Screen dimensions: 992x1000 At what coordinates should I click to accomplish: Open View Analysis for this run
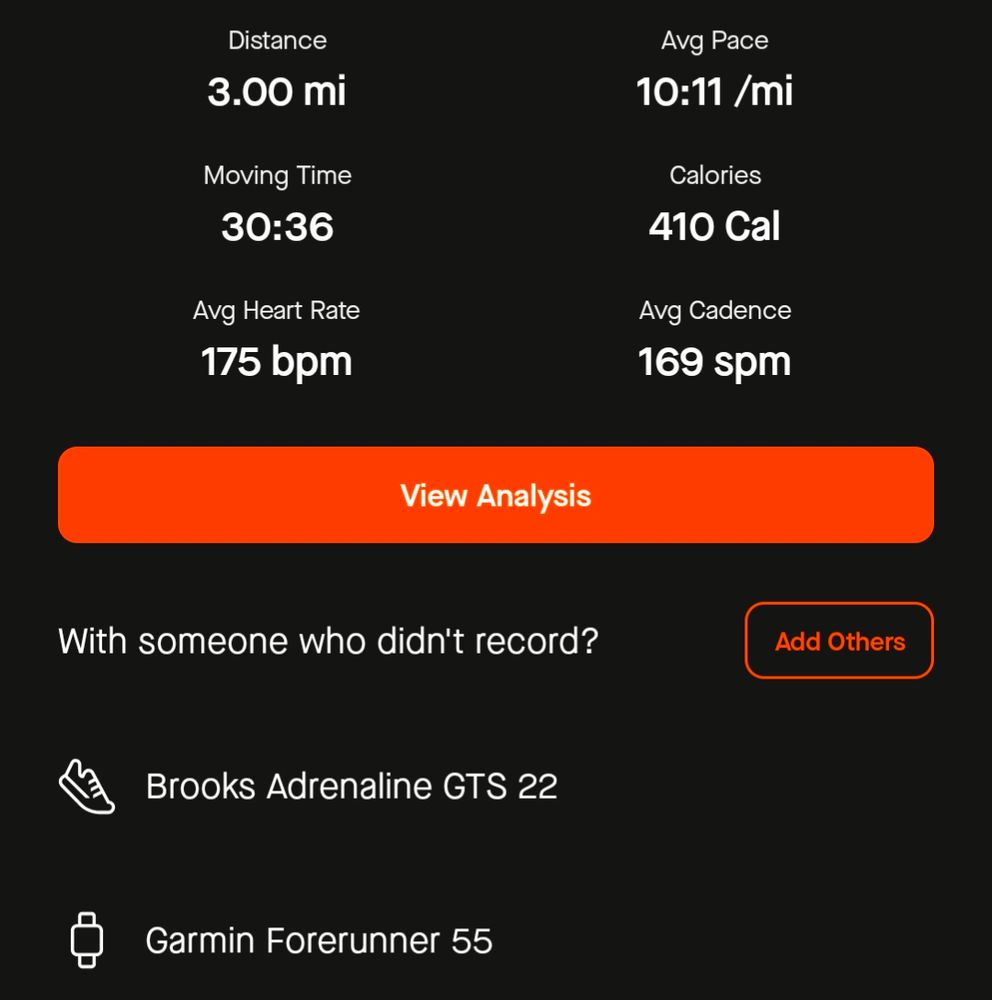click(x=495, y=495)
